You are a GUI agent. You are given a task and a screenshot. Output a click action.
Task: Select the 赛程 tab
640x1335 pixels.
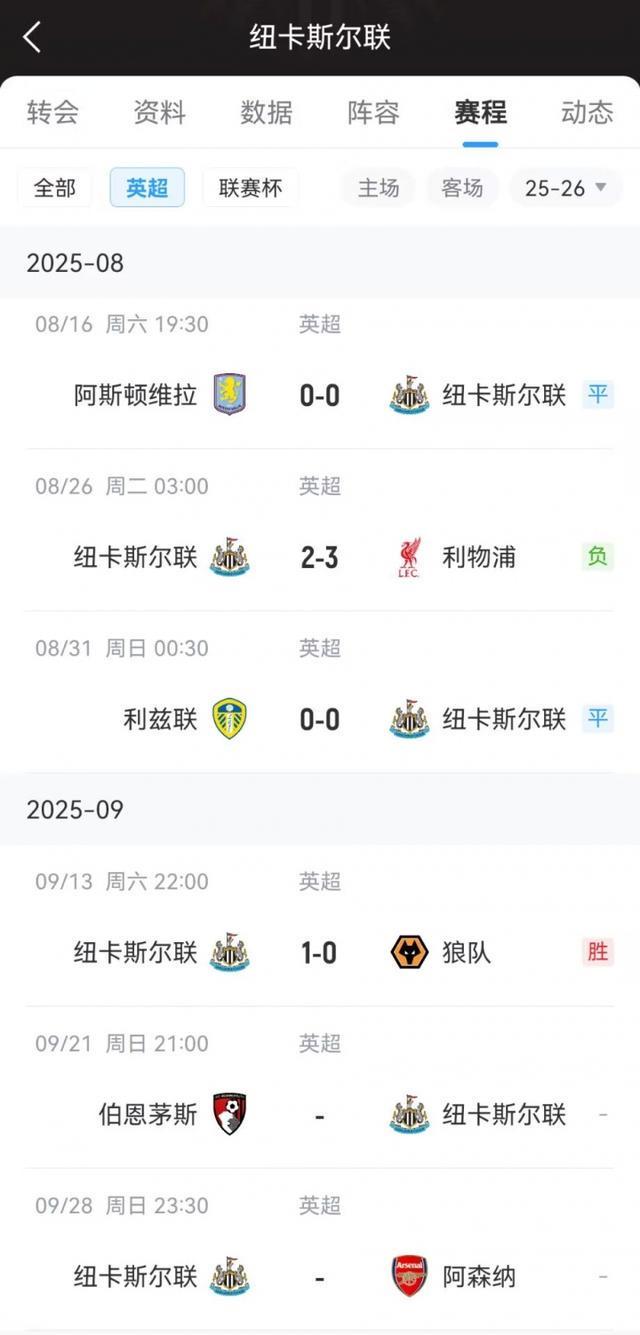pyautogui.click(x=480, y=112)
